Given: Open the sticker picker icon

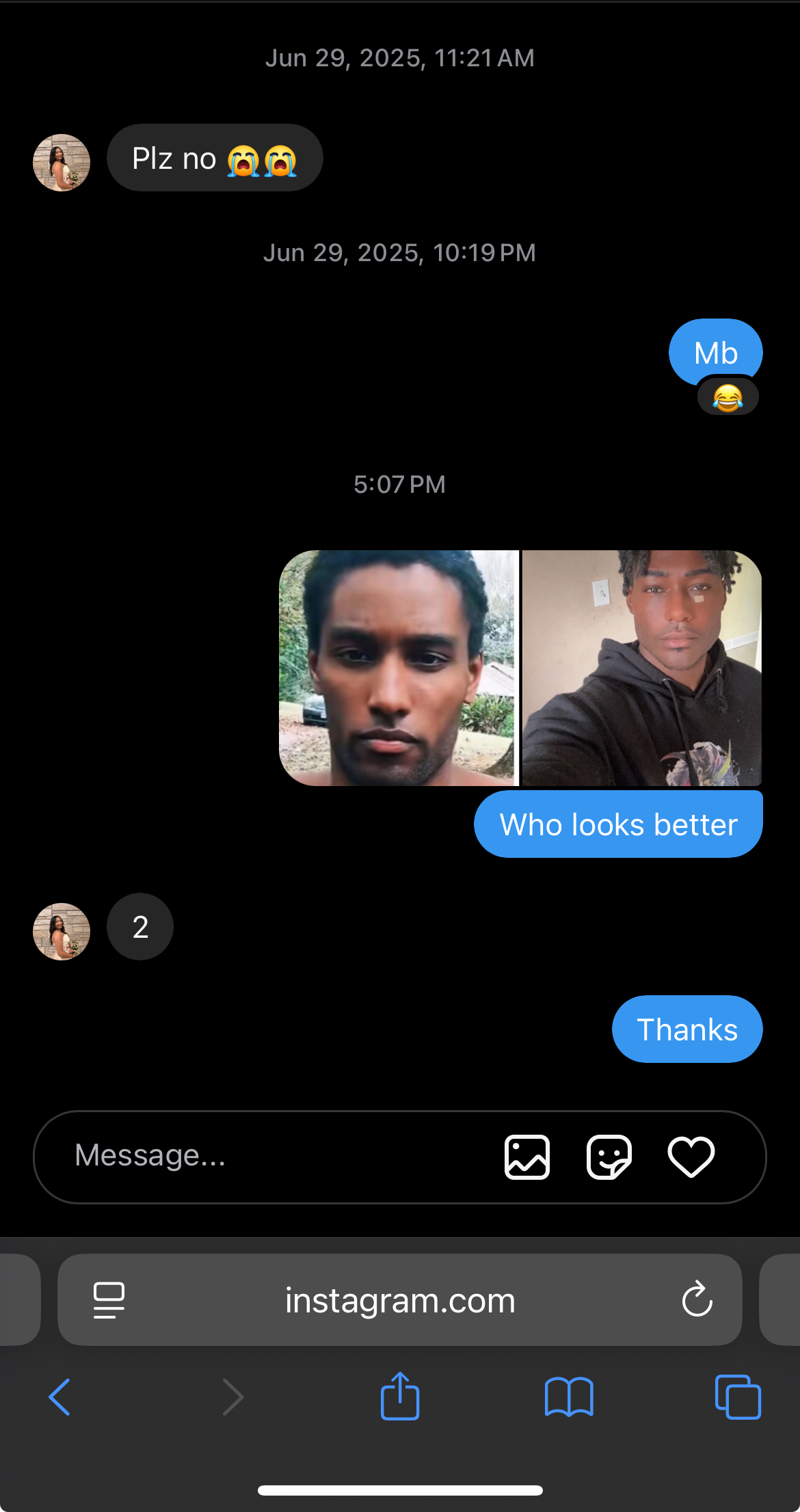Looking at the screenshot, I should click(x=611, y=1157).
